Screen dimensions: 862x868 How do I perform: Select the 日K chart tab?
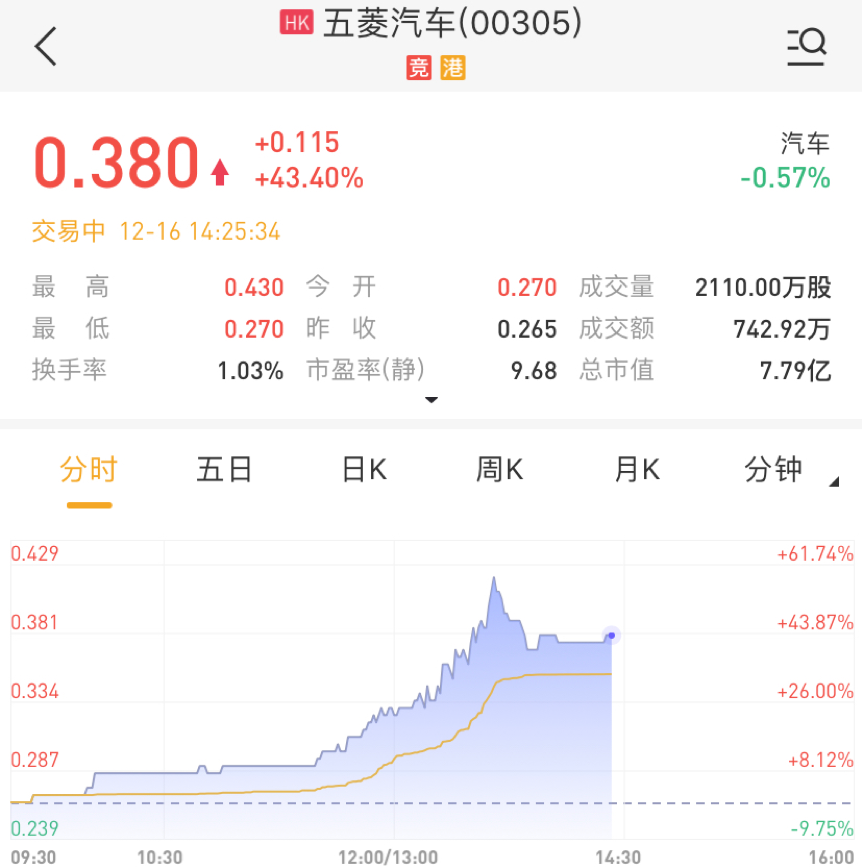364,469
